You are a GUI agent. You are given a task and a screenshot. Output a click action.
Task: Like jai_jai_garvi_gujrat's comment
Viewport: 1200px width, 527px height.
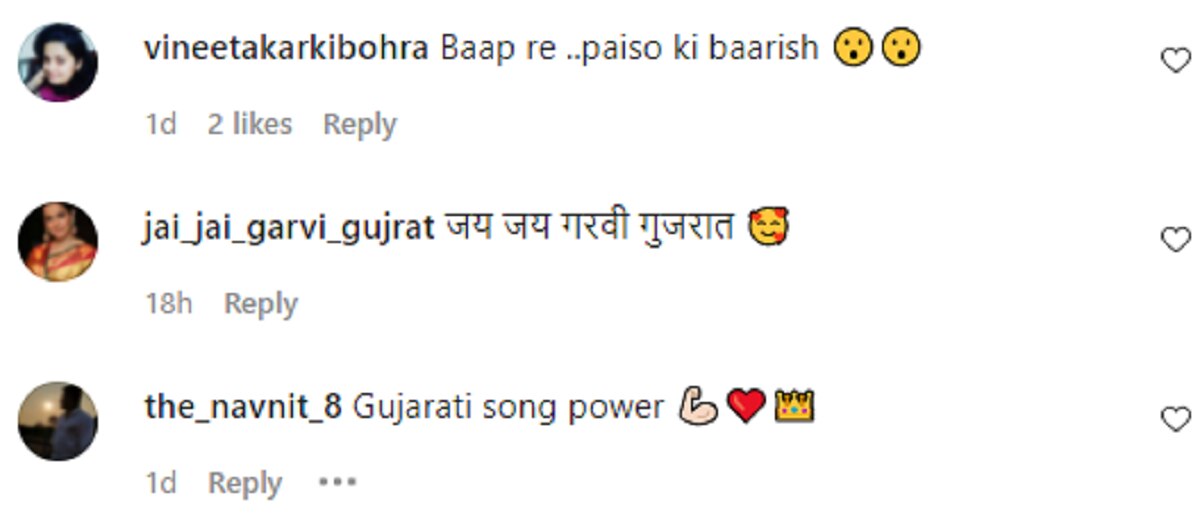[1175, 240]
